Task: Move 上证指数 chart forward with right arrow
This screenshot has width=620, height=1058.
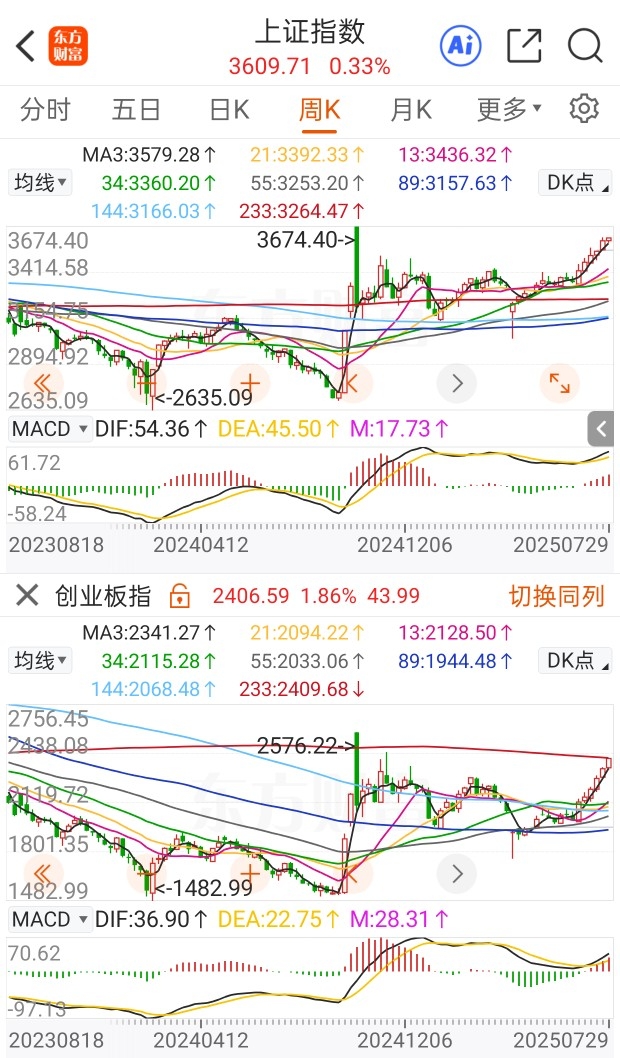Action: click(457, 383)
